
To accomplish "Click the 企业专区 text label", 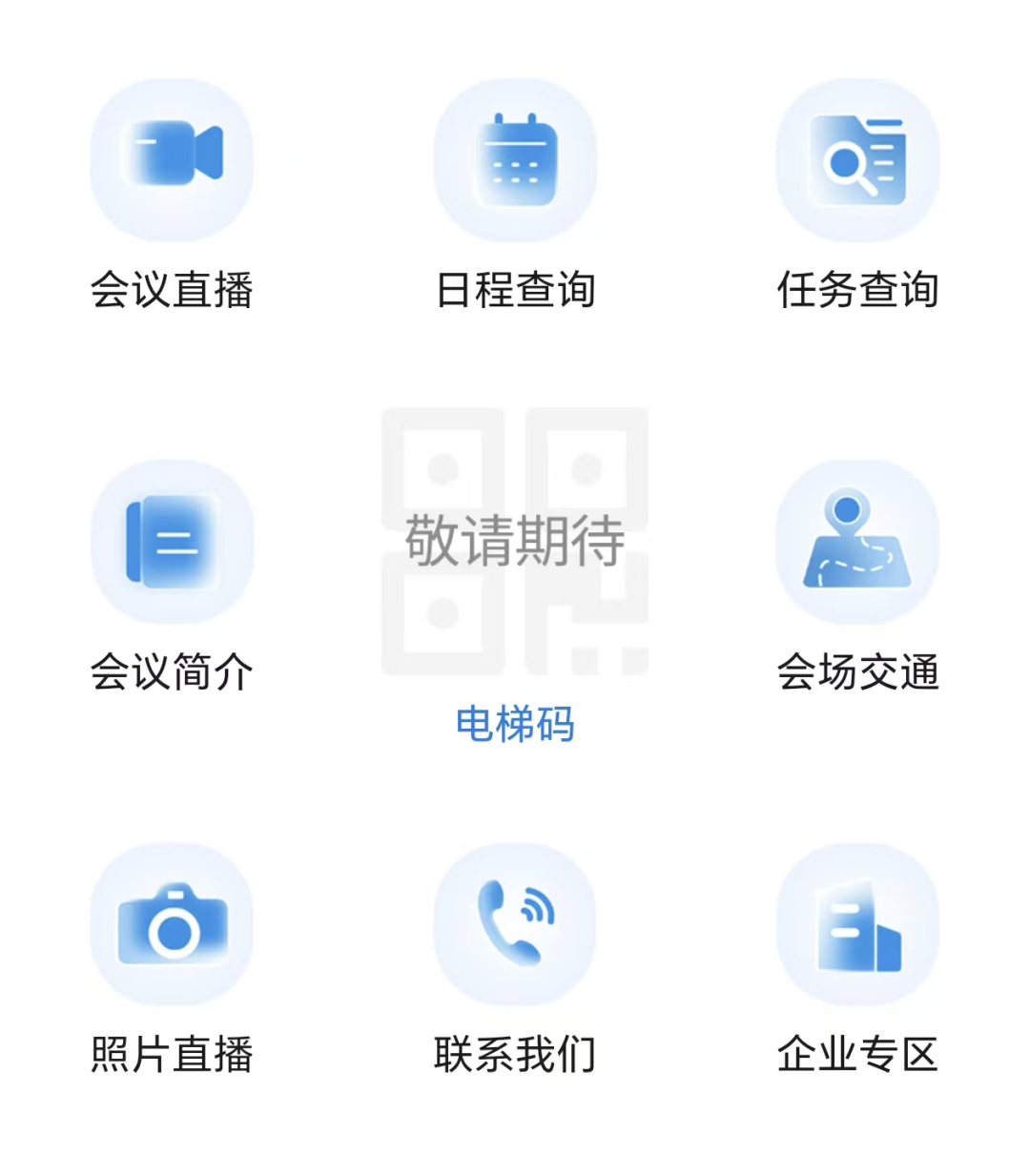I will (x=859, y=1052).
